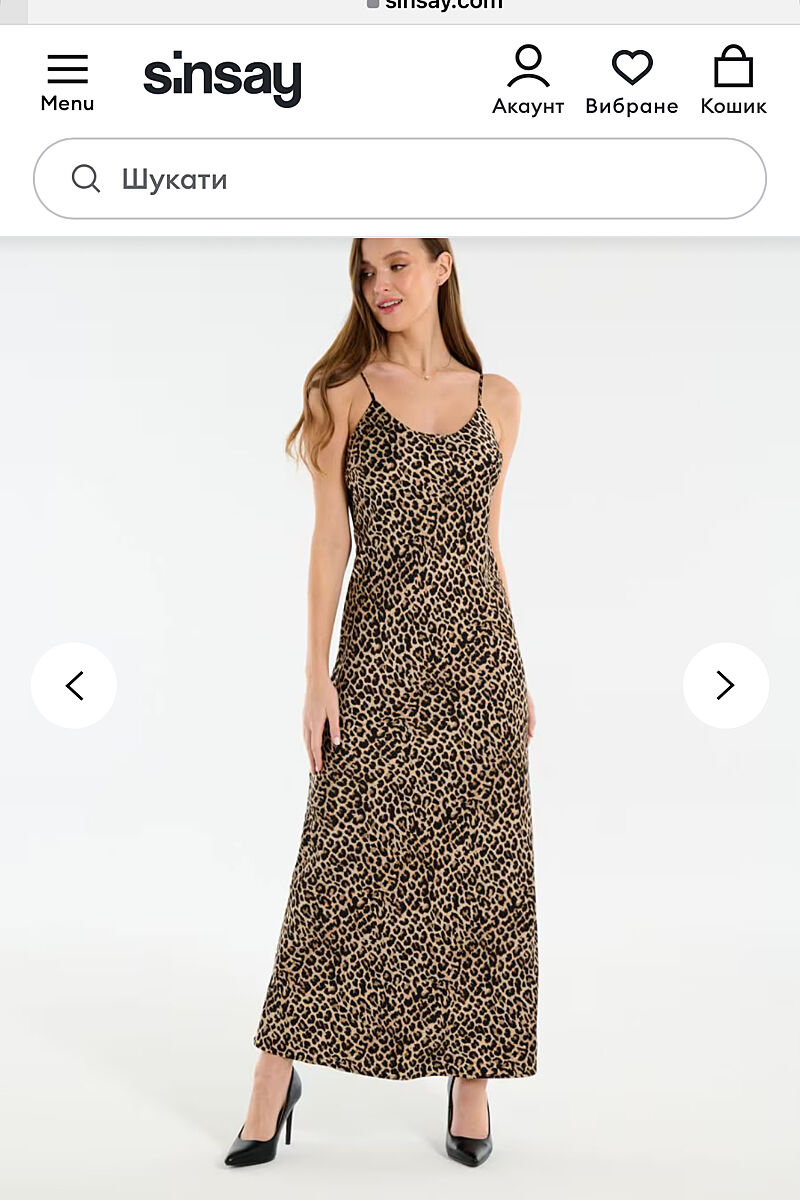Open the Кошик shopping cart

click(x=733, y=81)
